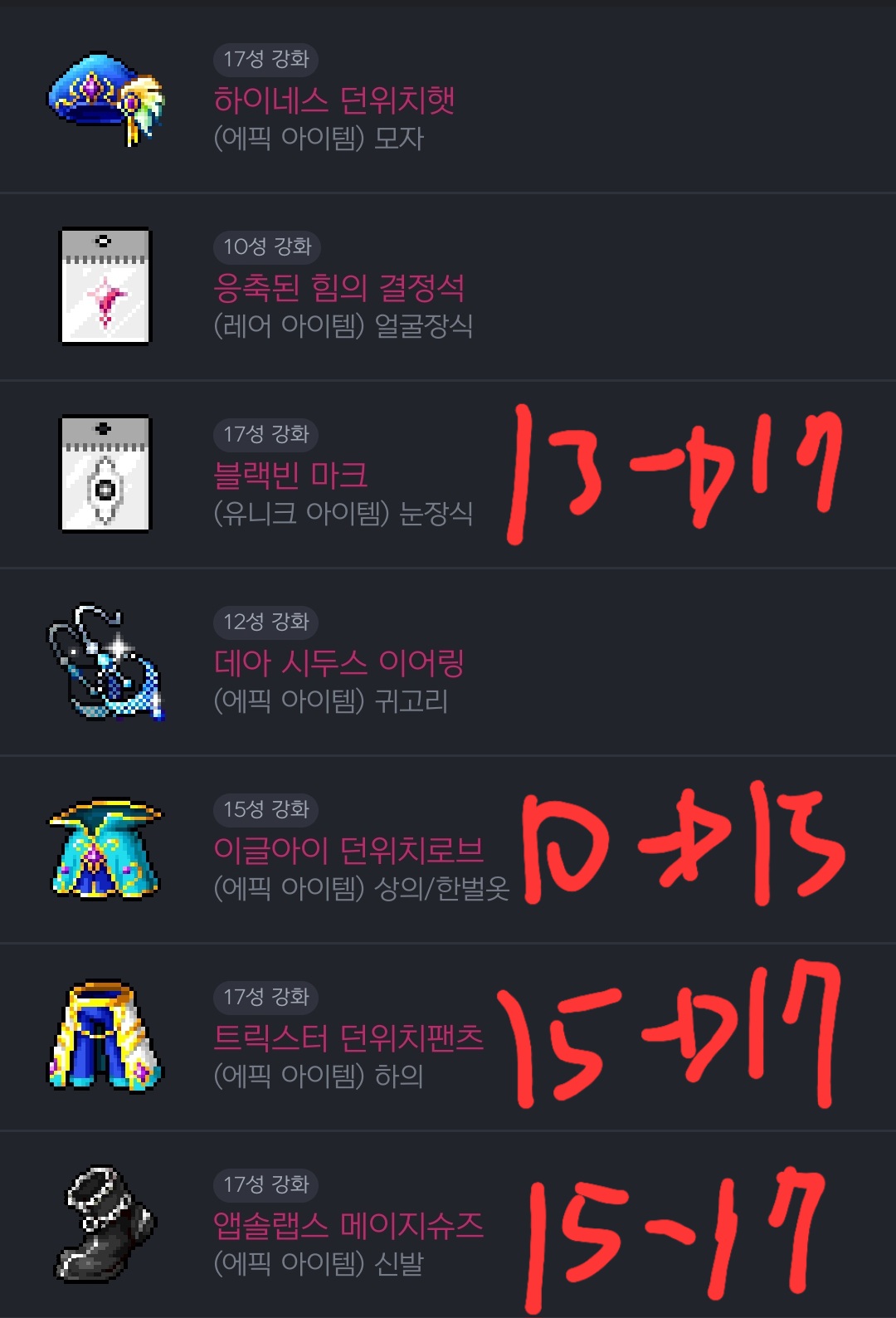The width and height of the screenshot is (896, 1318).
Task: View details of 응축된 힘의 결정석
Action: [x=448, y=287]
